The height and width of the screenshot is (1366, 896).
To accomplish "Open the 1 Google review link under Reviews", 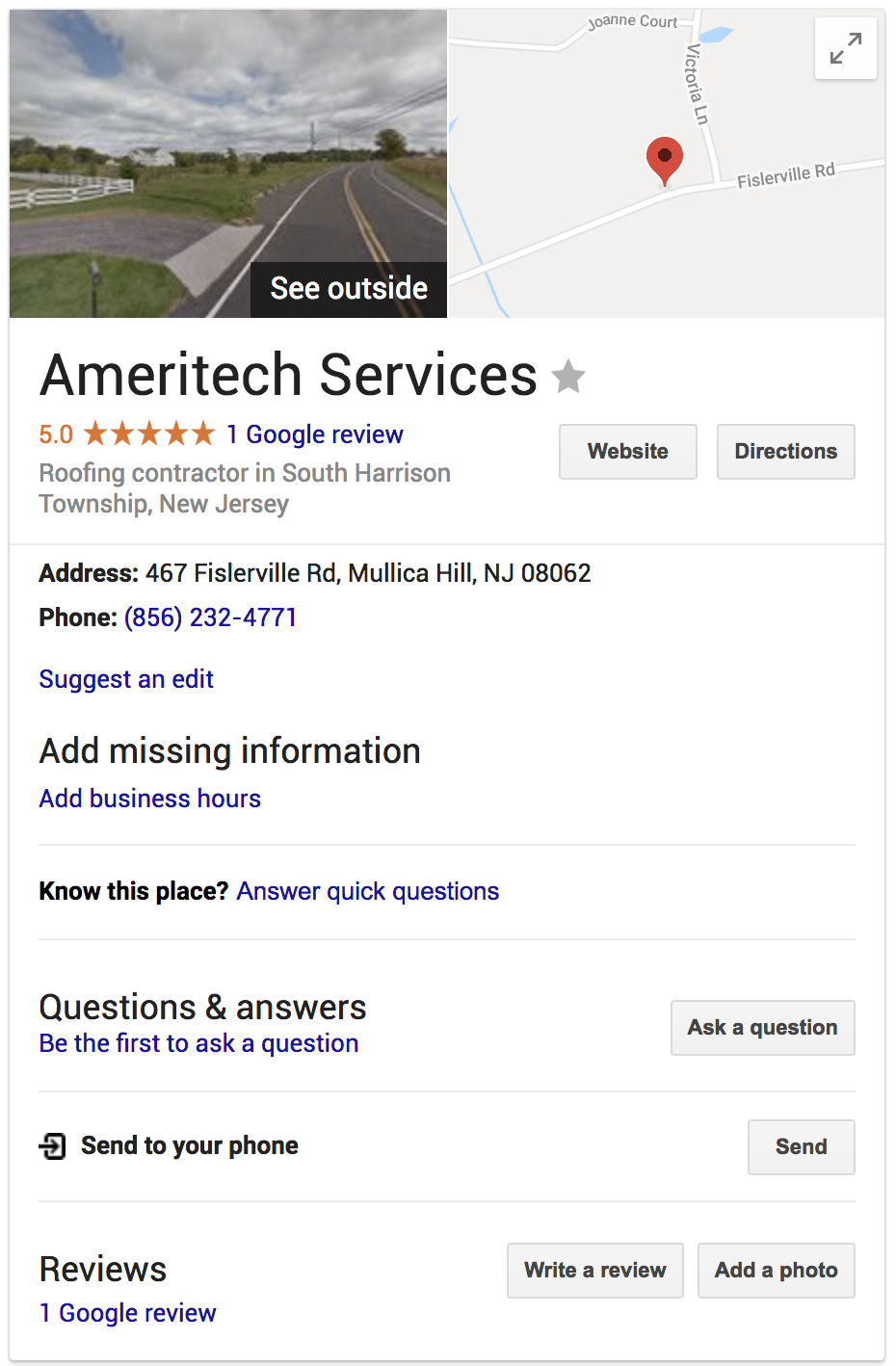I will coord(128,1313).
